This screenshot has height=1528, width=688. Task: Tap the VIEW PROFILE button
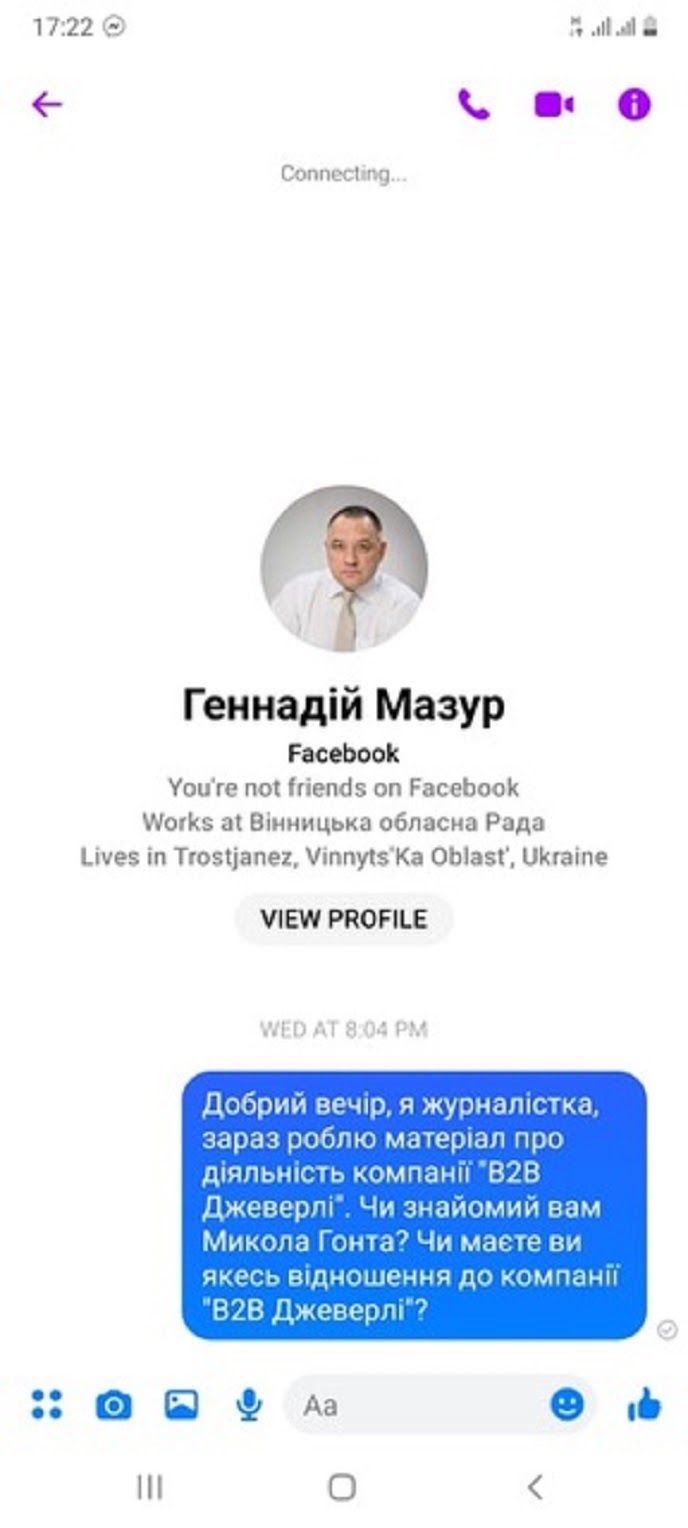point(343,919)
